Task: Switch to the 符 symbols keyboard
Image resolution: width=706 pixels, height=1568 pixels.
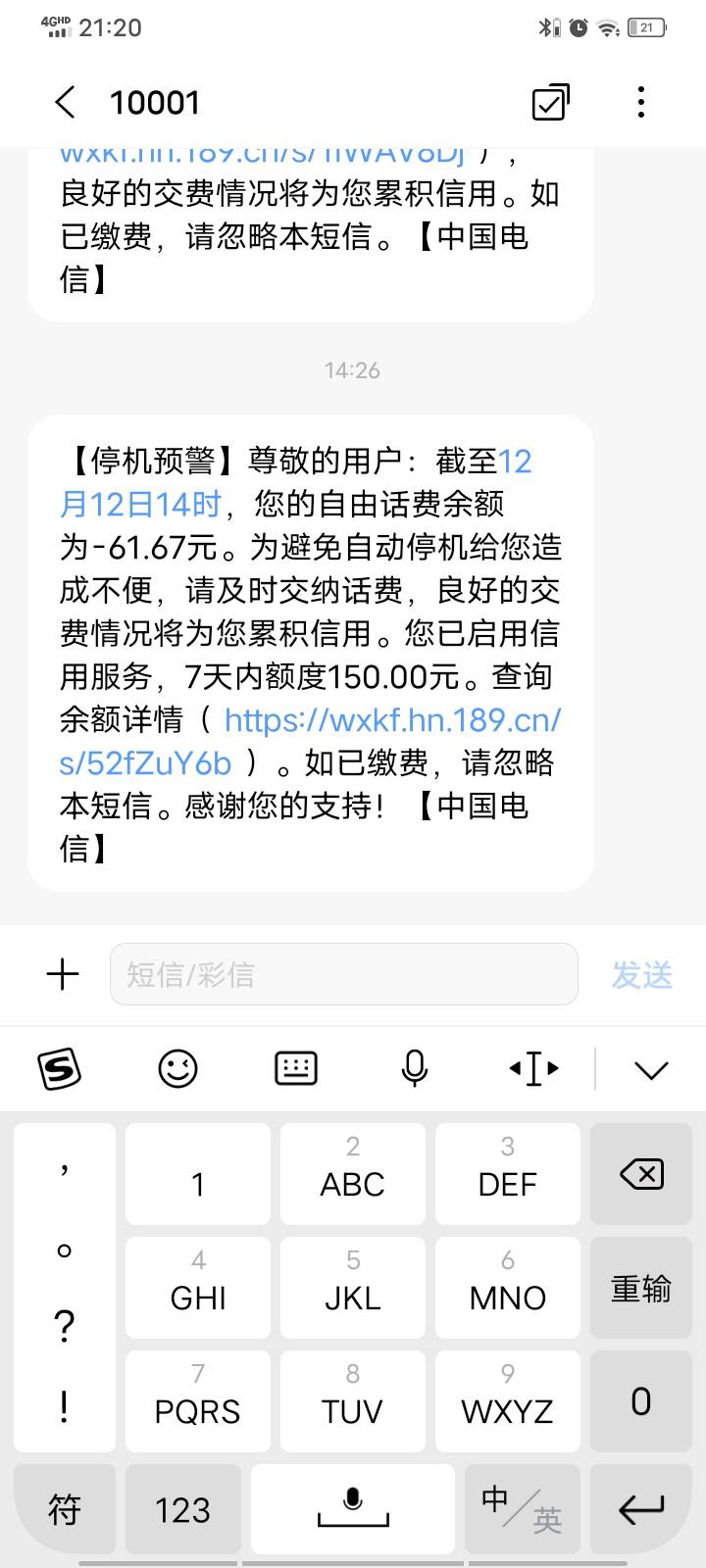Action: [x=65, y=1509]
